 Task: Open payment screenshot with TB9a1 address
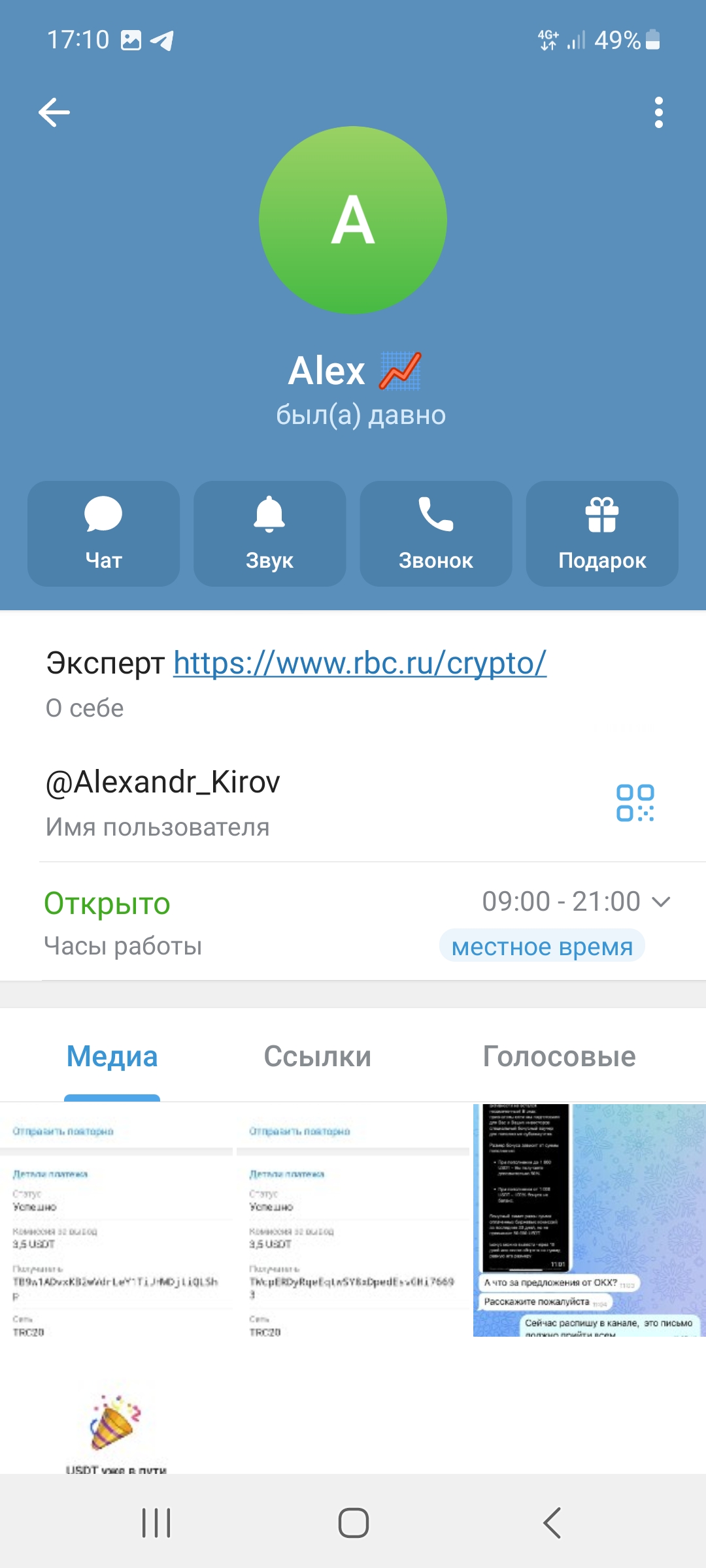(116, 1220)
